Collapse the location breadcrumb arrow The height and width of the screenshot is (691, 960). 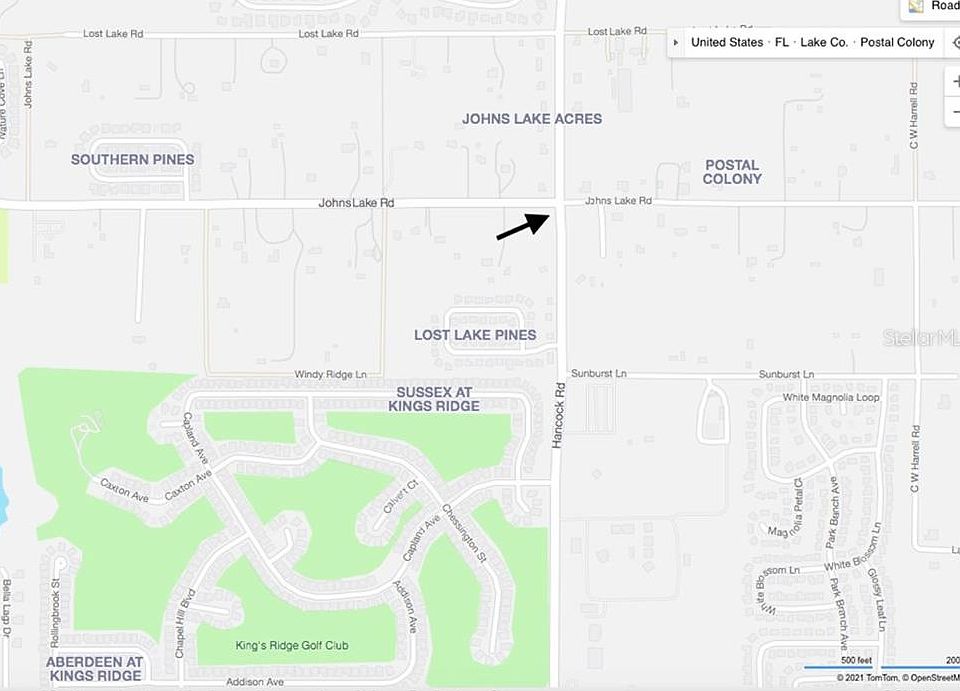point(677,43)
